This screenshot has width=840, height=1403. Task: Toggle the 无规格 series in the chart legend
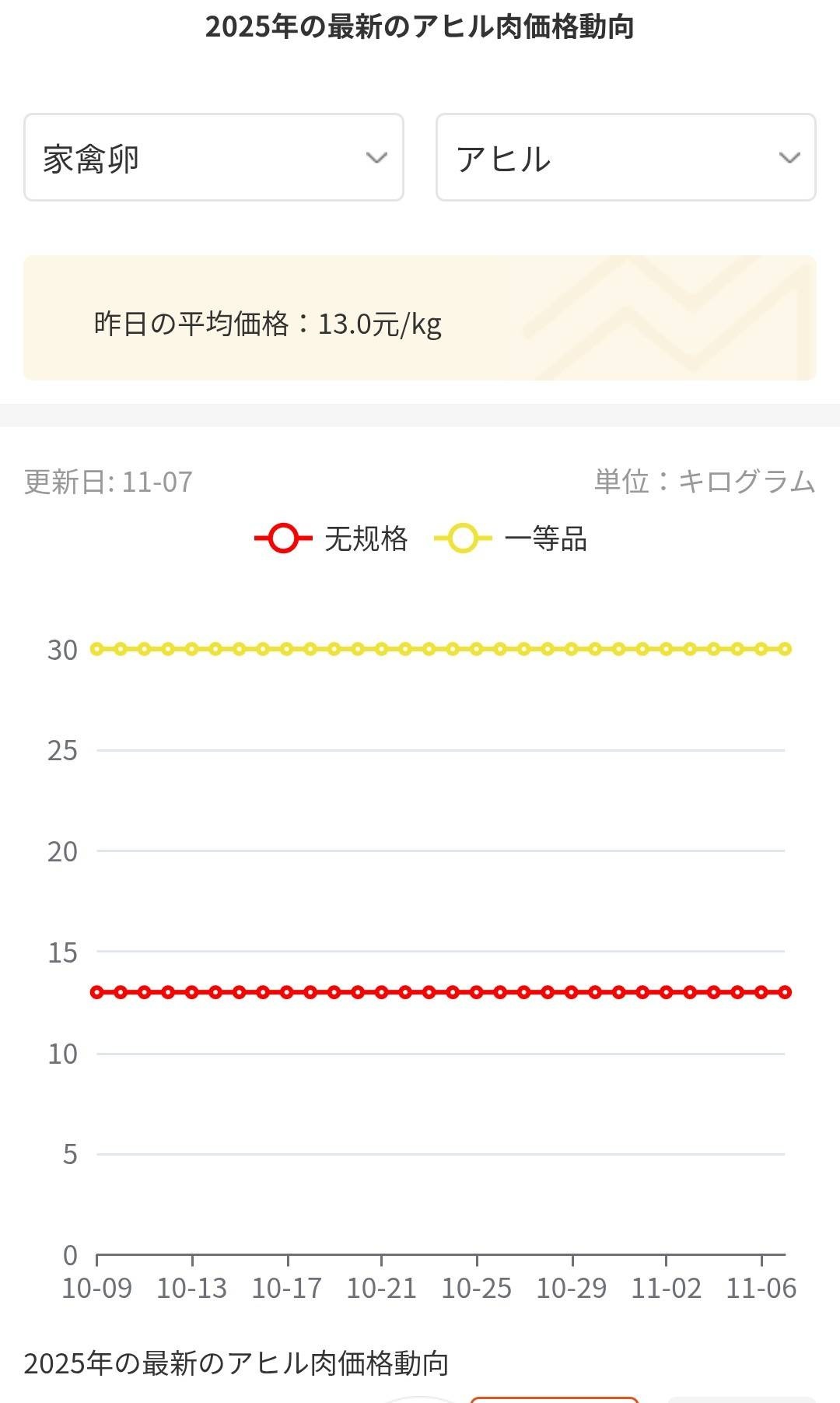pos(332,538)
